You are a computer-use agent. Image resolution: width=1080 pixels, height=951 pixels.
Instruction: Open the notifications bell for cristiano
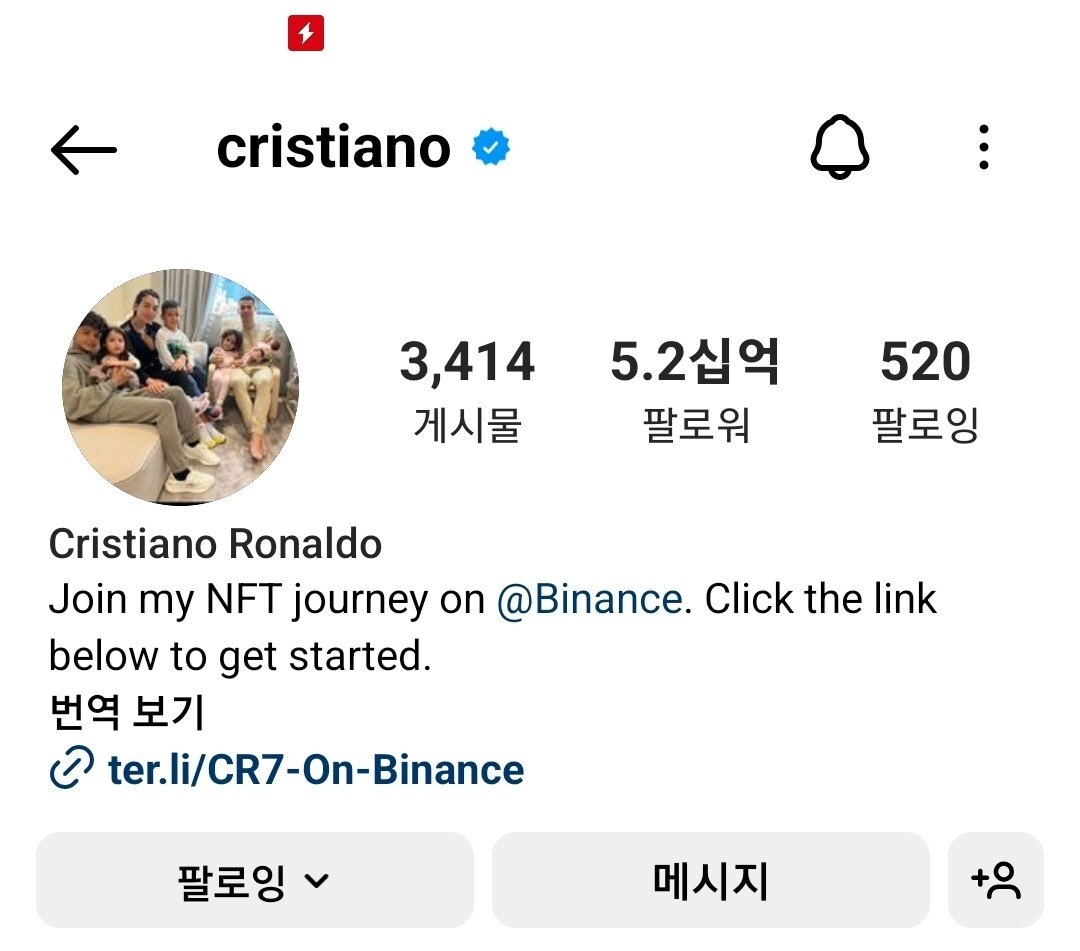[838, 149]
